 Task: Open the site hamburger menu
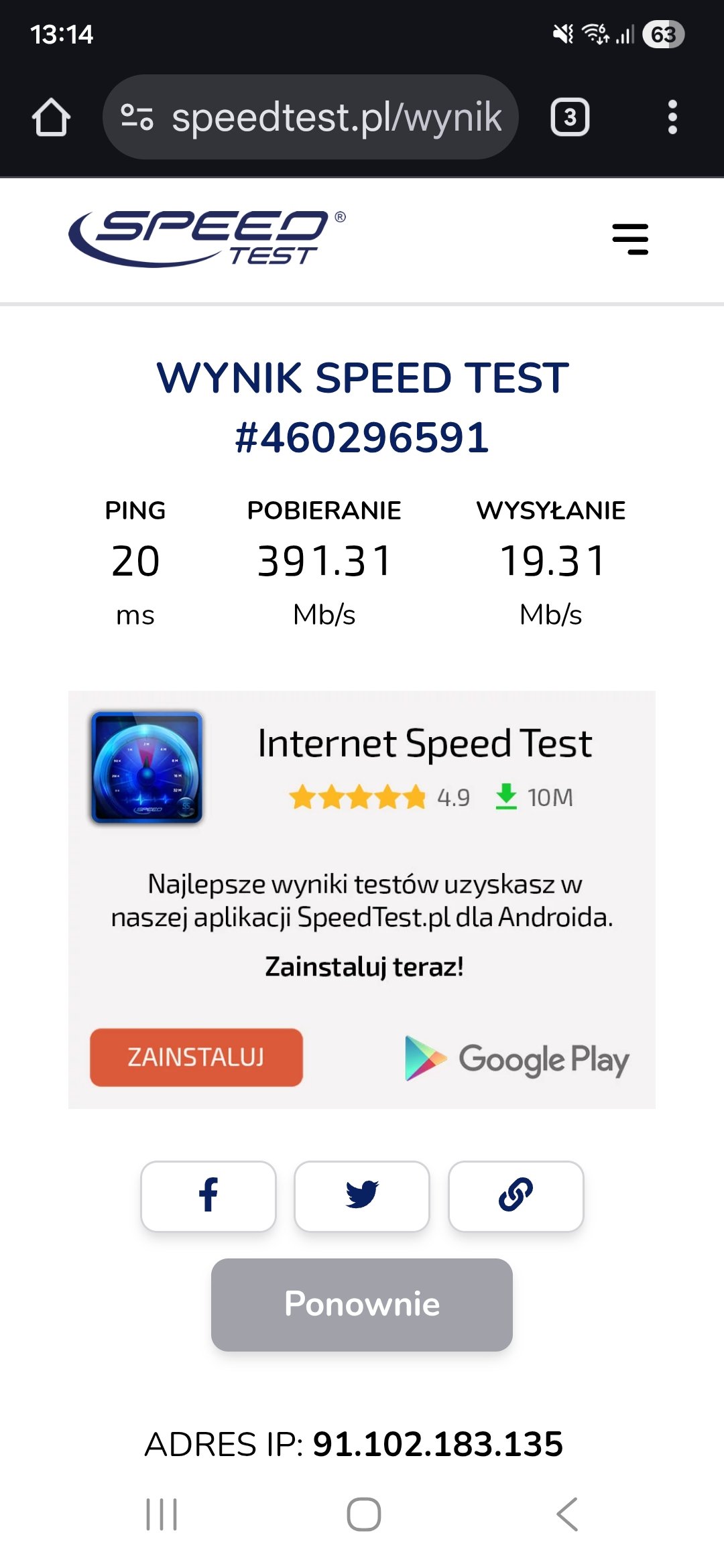(x=630, y=239)
